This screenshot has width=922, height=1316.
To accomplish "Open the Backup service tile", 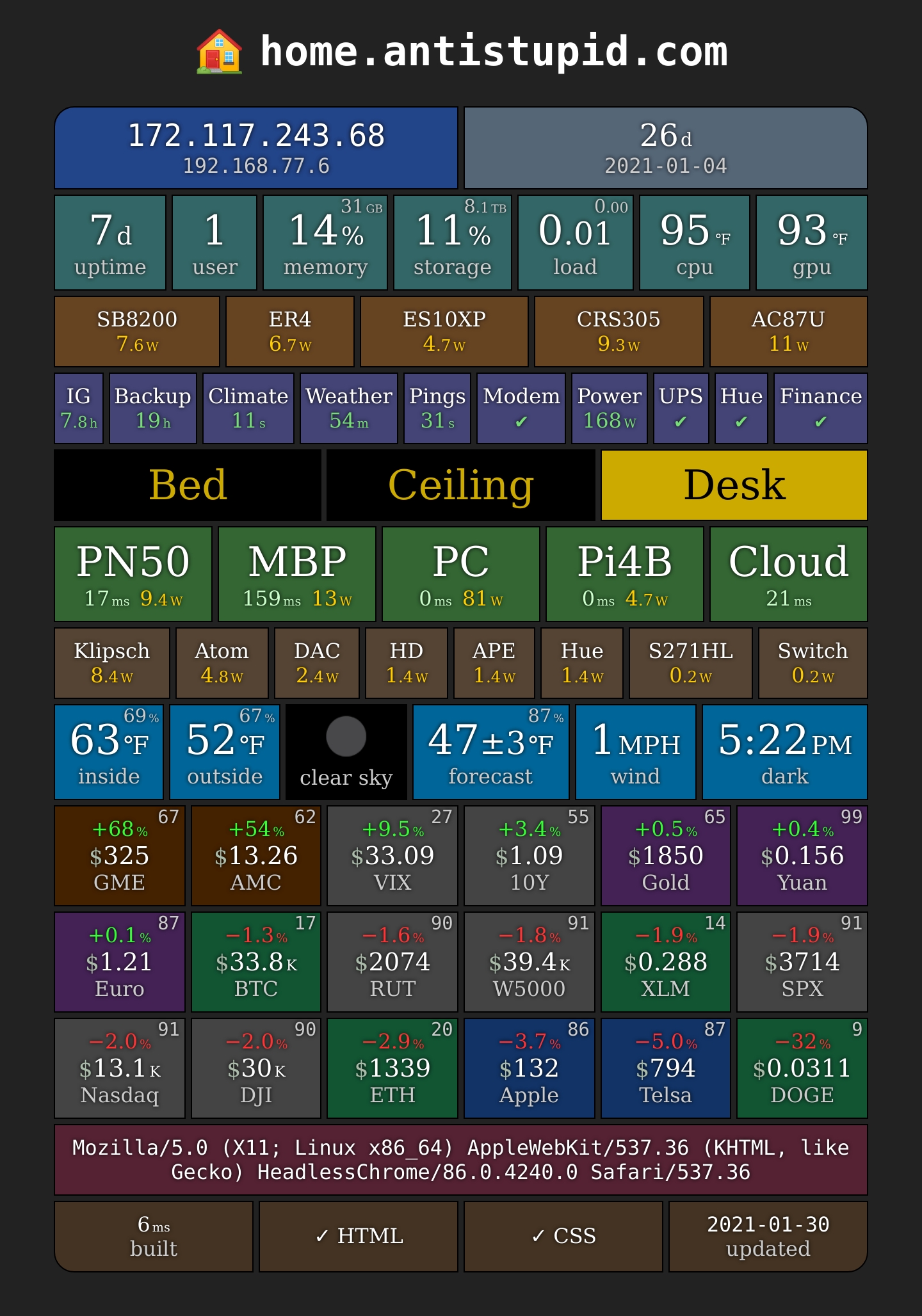I will tap(153, 408).
